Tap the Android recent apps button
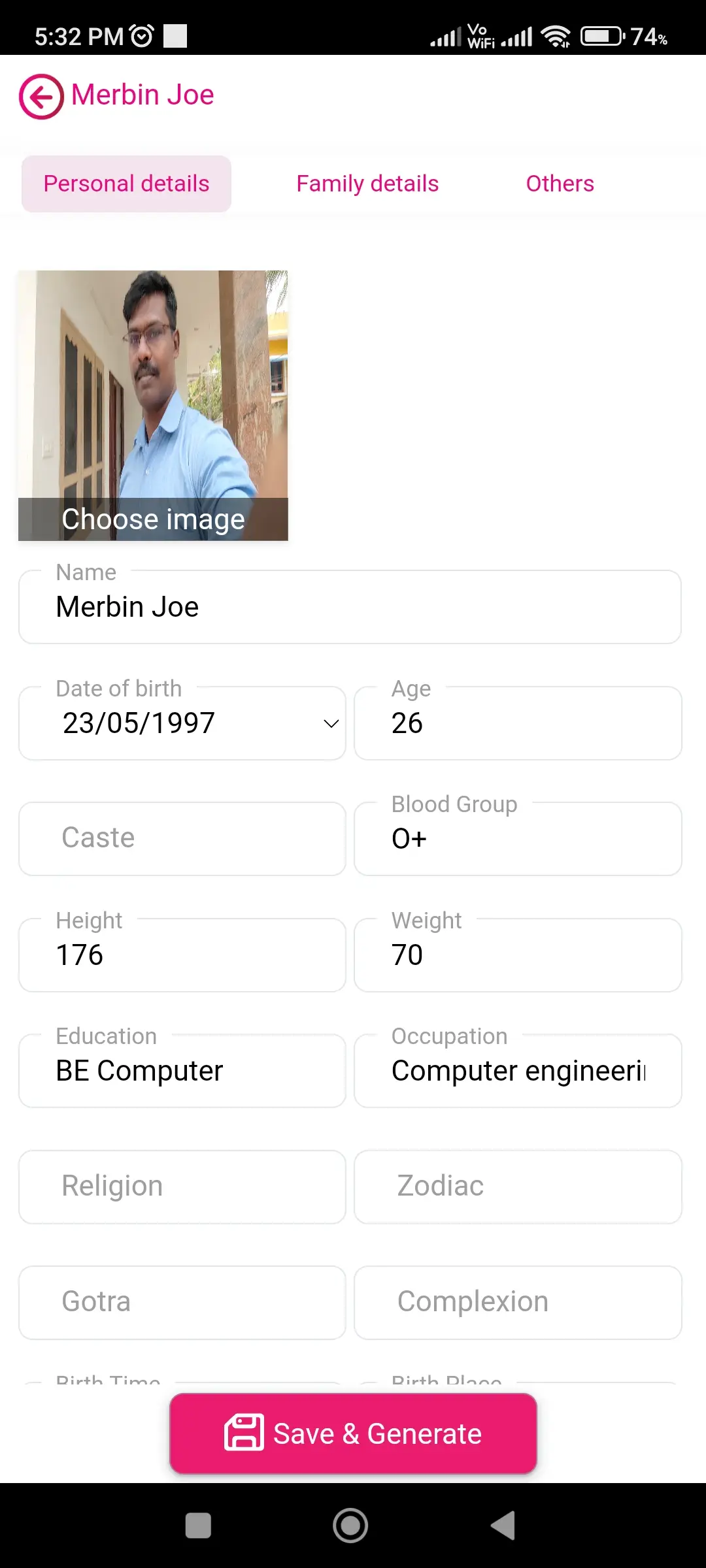 coord(199,1527)
